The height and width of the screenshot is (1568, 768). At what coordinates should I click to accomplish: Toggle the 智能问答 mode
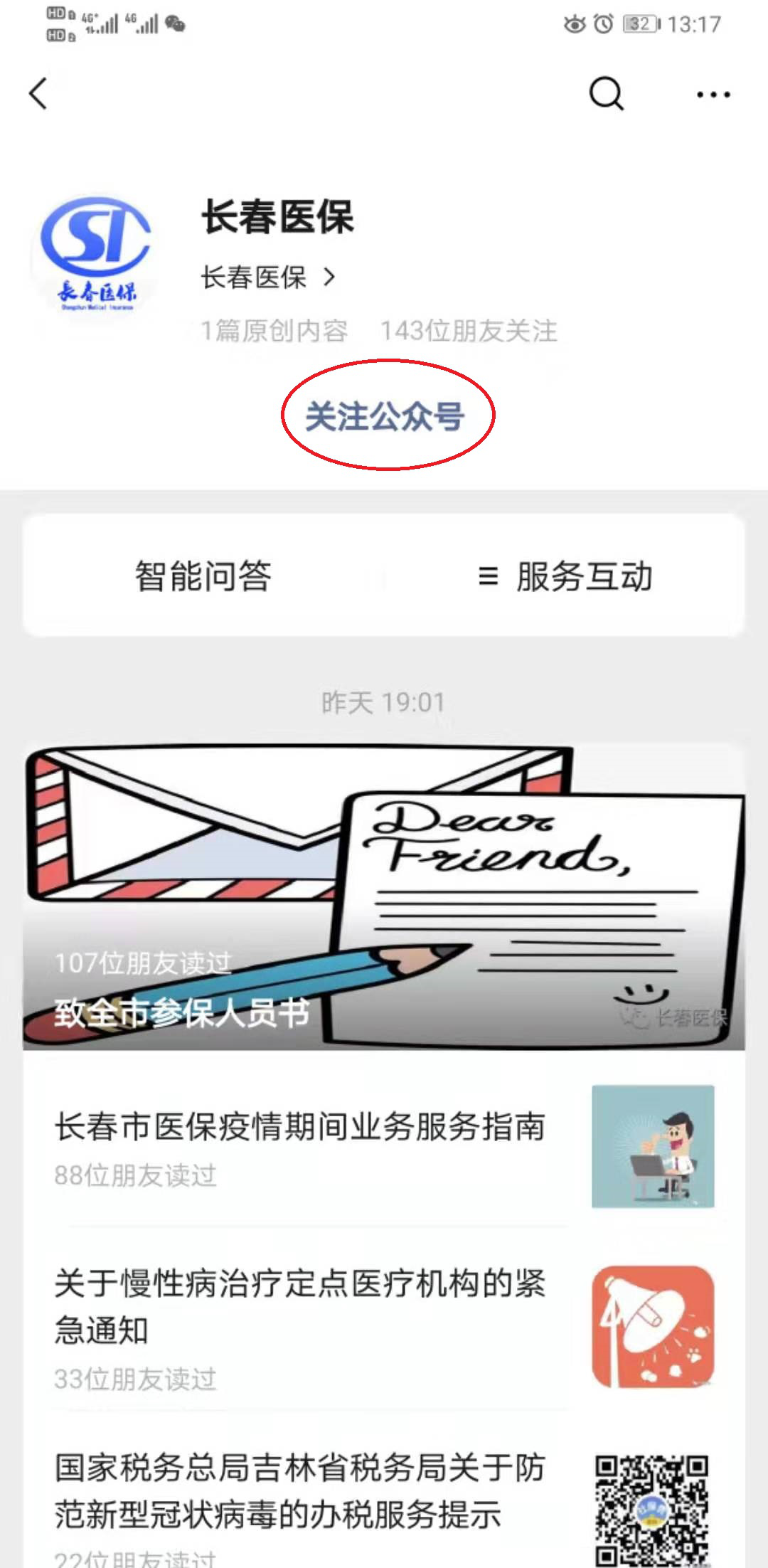point(204,578)
